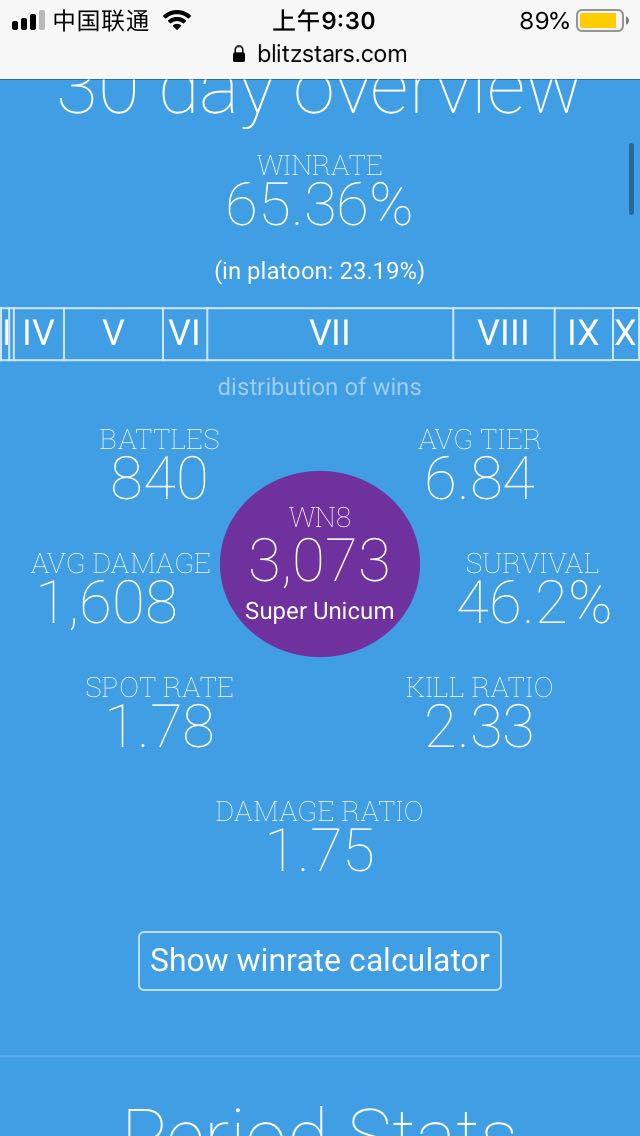Image resolution: width=640 pixels, height=1136 pixels.
Task: Select tier VI in wins distribution
Action: [x=185, y=333]
